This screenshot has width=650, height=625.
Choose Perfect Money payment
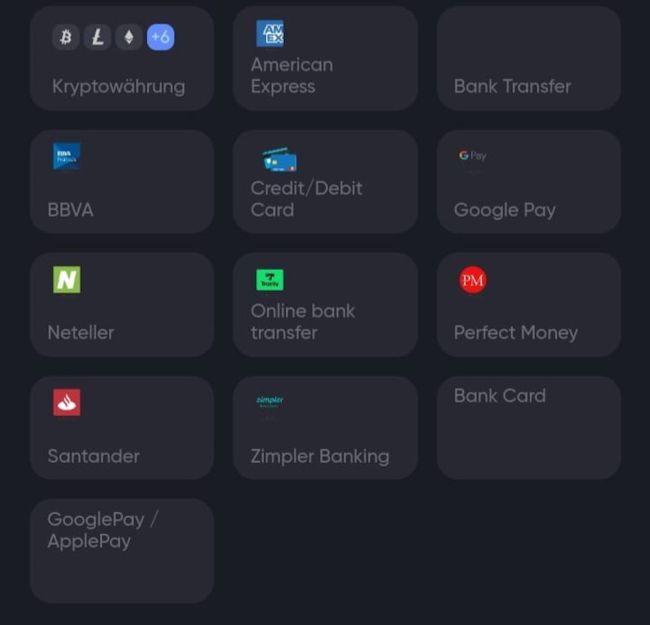point(528,305)
